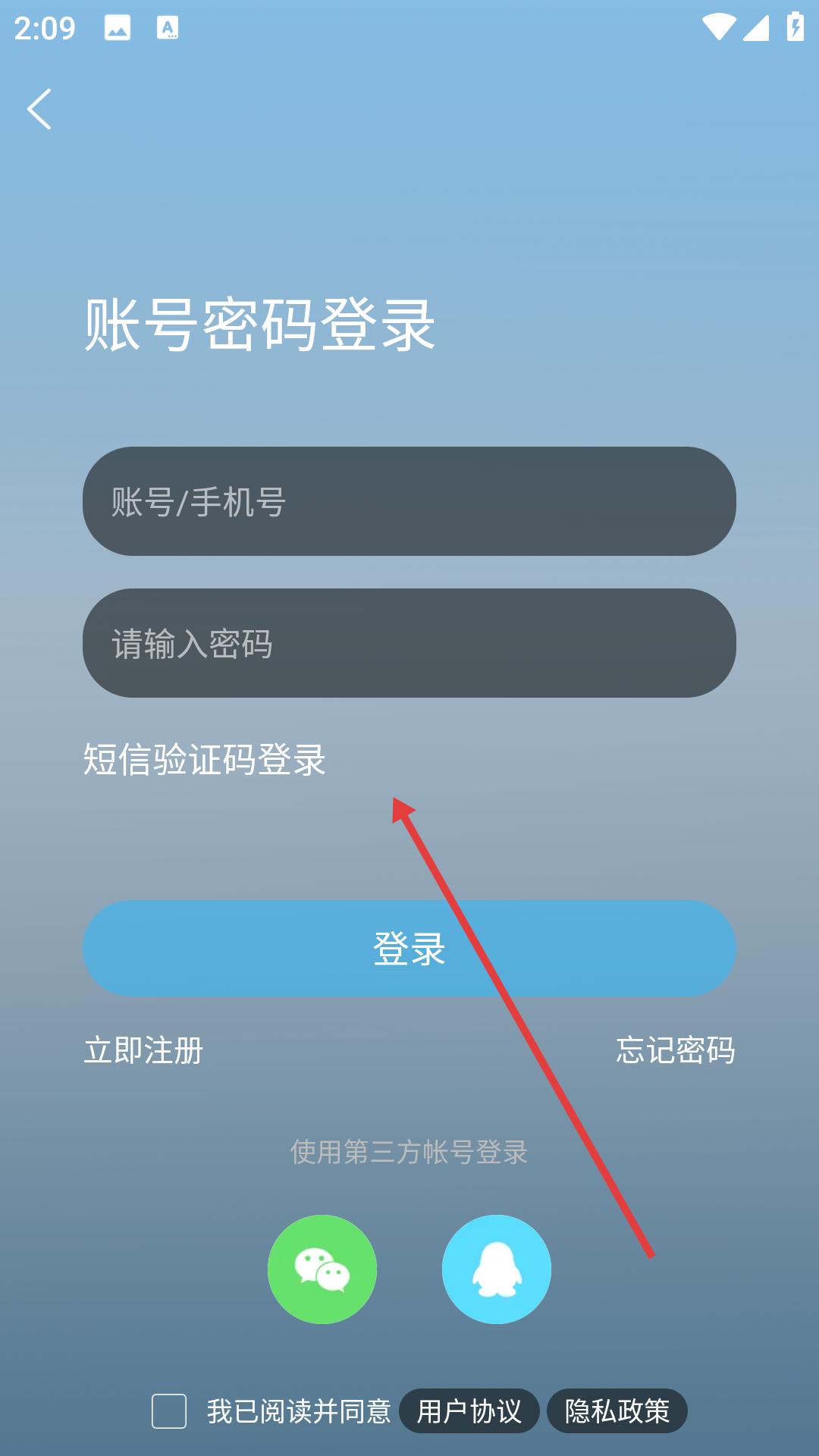Log in with WeChat icon
This screenshot has width=819, height=1456.
322,1269
